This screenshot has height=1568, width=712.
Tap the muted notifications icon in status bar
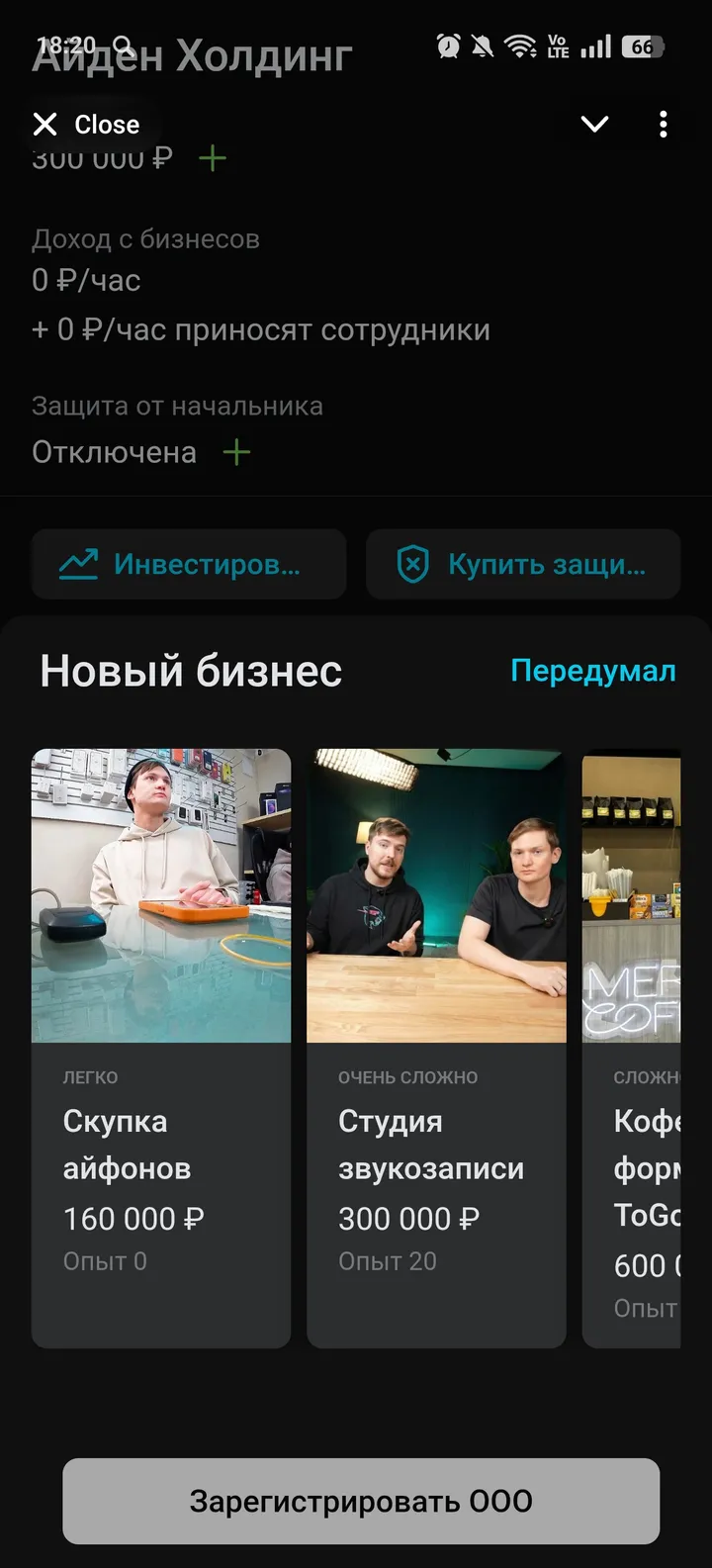(482, 46)
